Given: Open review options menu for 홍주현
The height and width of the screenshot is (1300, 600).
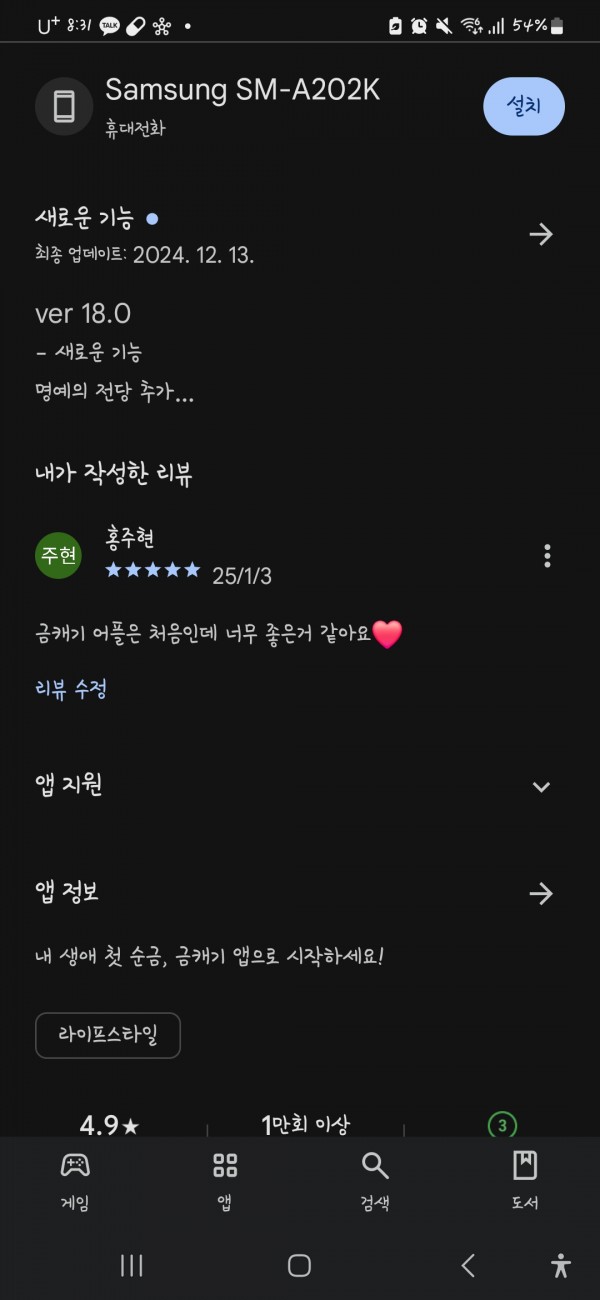Looking at the screenshot, I should pos(547,556).
